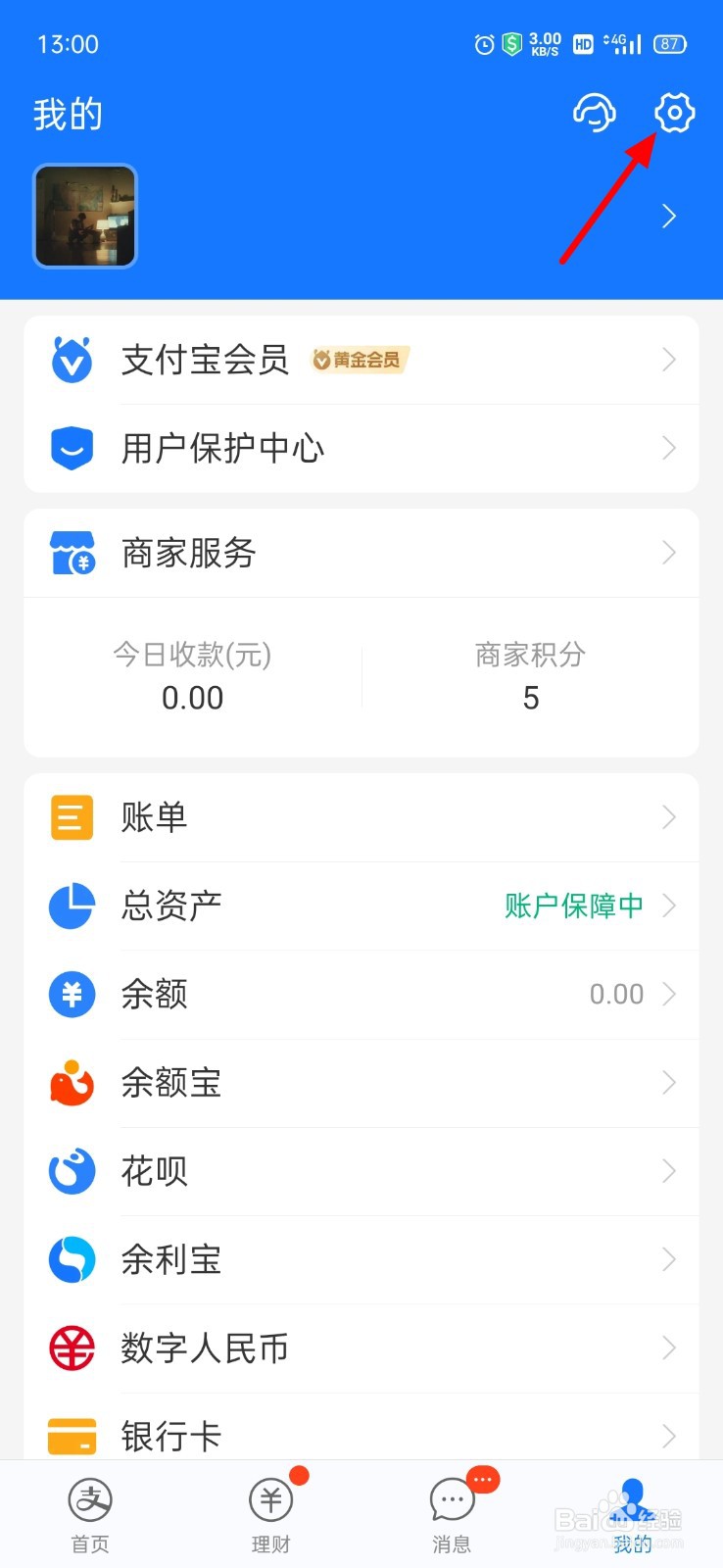Open Alipay settings via the gear icon
723x1568 pixels.
pyautogui.click(x=673, y=113)
